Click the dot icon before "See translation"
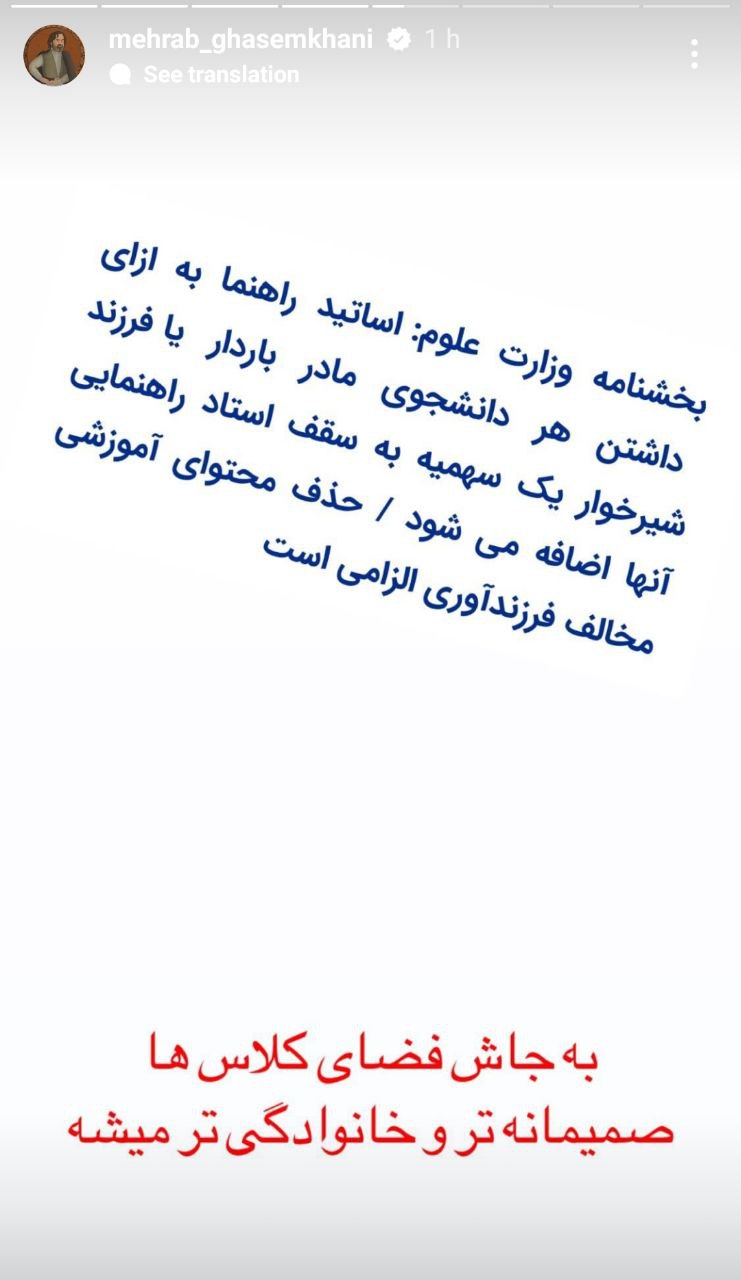741x1280 pixels. (122, 74)
